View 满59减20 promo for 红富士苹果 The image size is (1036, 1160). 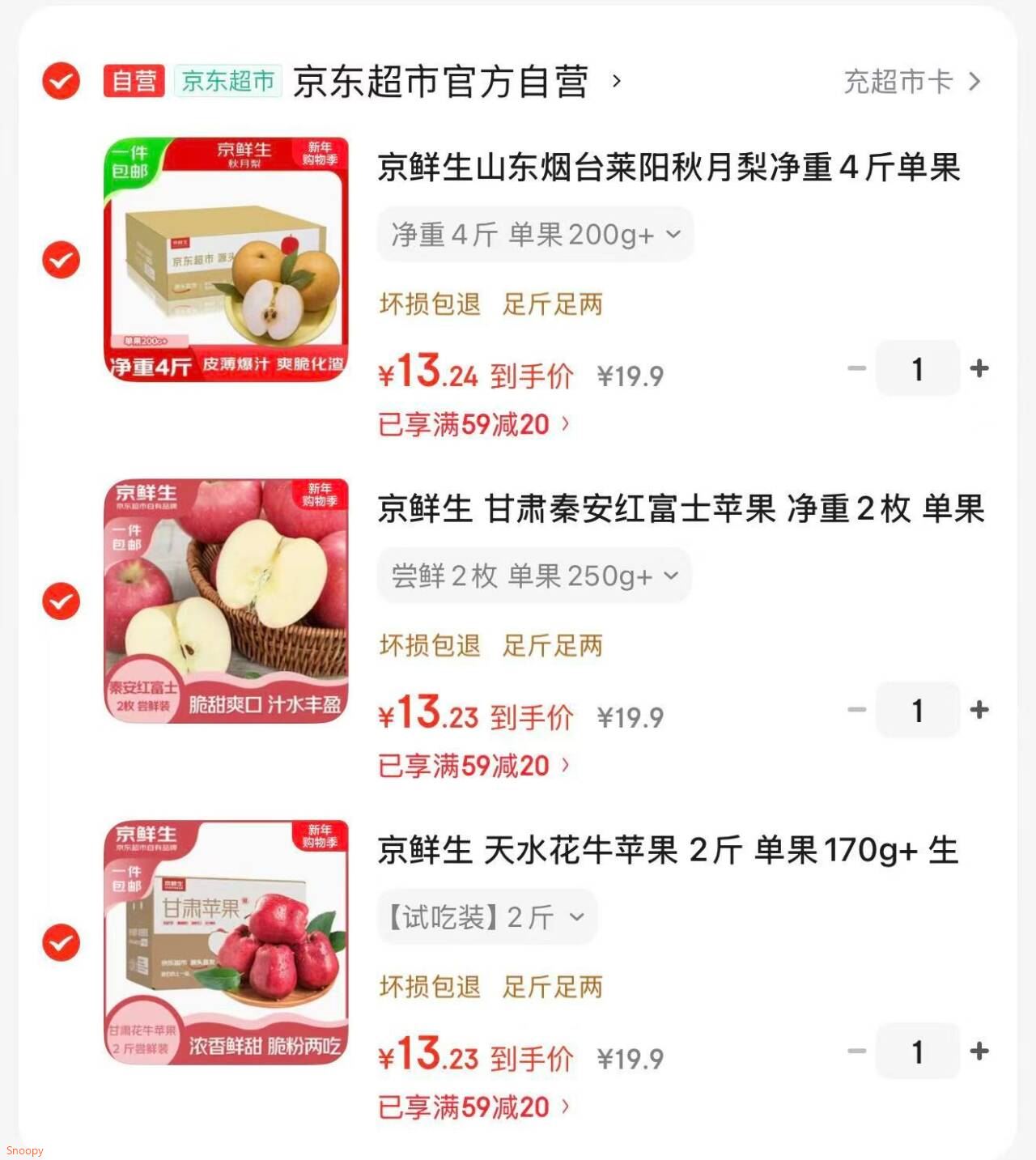[x=473, y=766]
